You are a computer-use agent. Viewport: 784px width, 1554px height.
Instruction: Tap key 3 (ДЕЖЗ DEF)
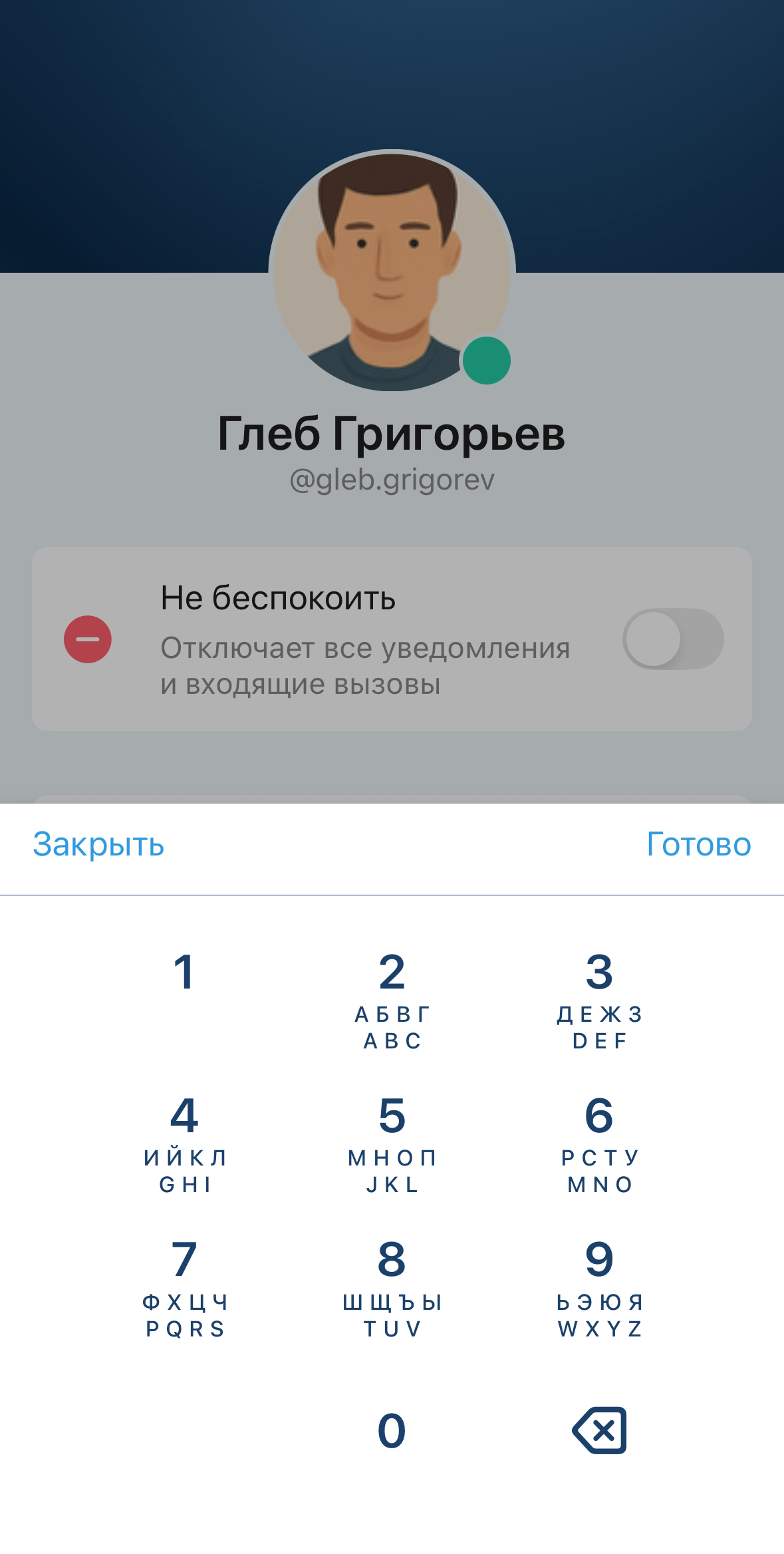pyautogui.click(x=599, y=998)
